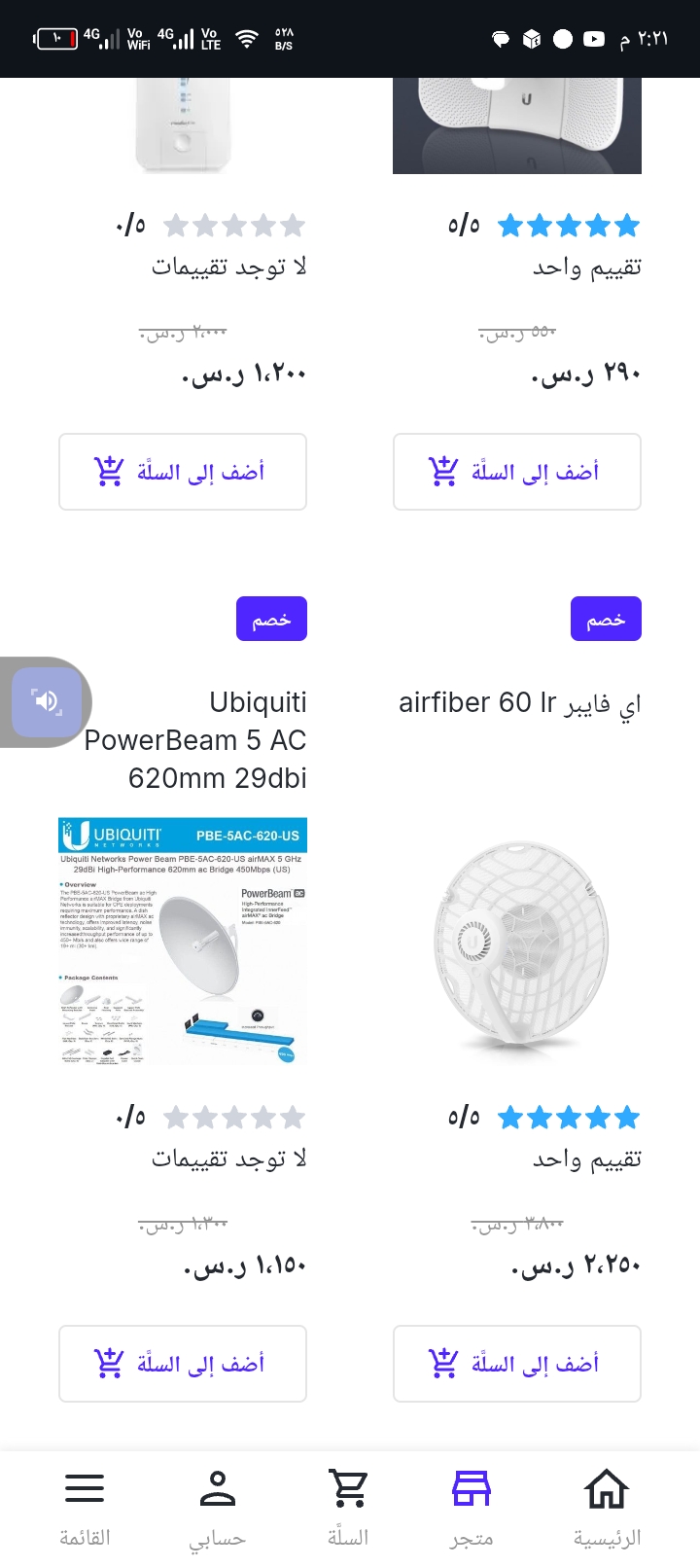Open the YouTube icon in status bar
This screenshot has height=1568, width=700.
pyautogui.click(x=593, y=40)
